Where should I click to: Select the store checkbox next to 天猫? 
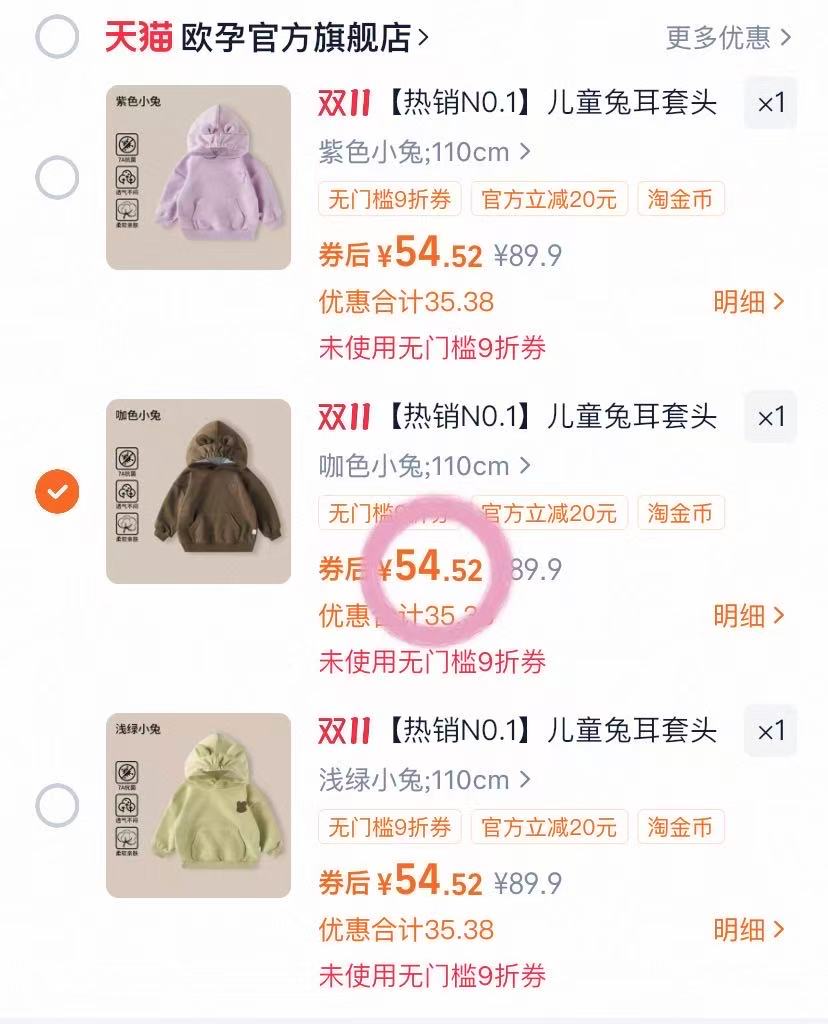tap(57, 36)
